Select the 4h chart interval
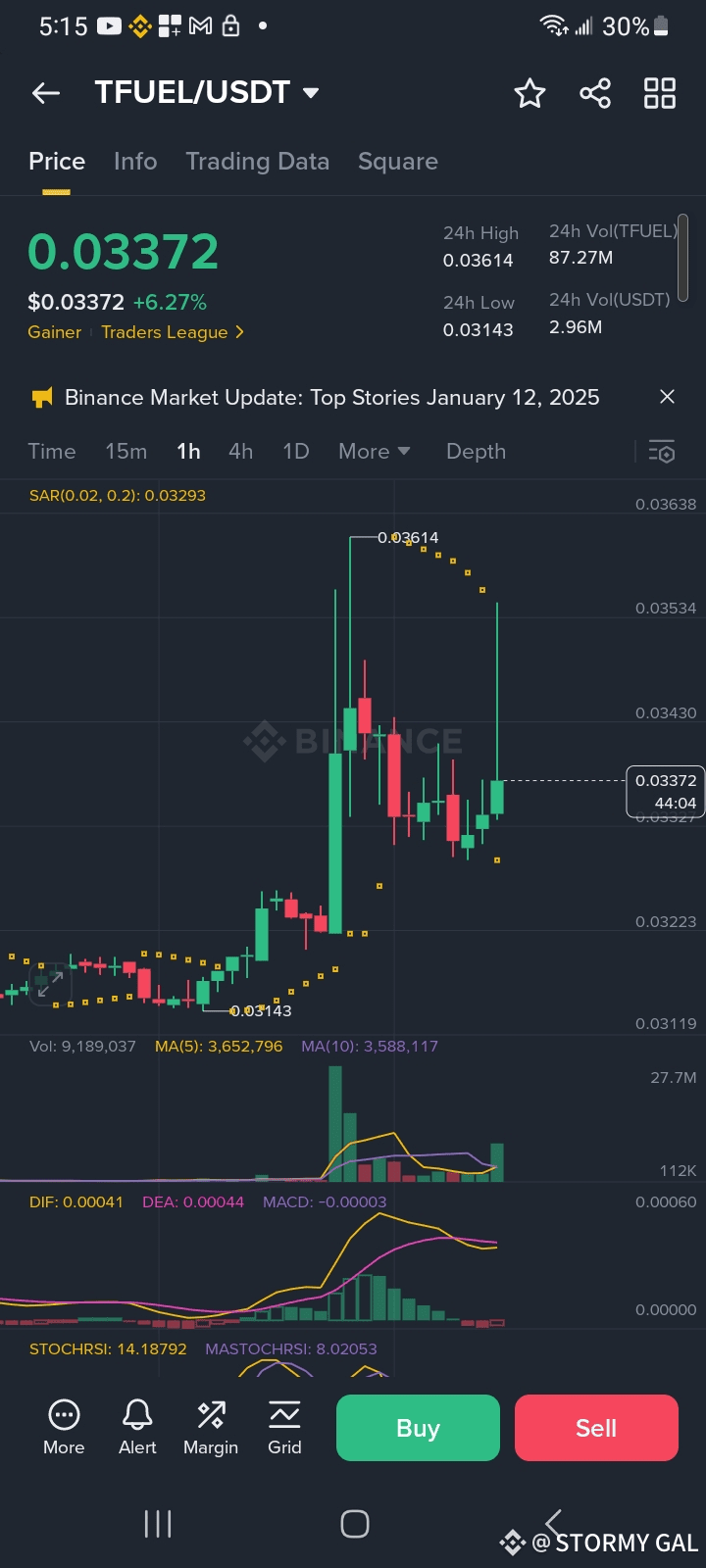Image resolution: width=706 pixels, height=1568 pixels. (x=240, y=452)
